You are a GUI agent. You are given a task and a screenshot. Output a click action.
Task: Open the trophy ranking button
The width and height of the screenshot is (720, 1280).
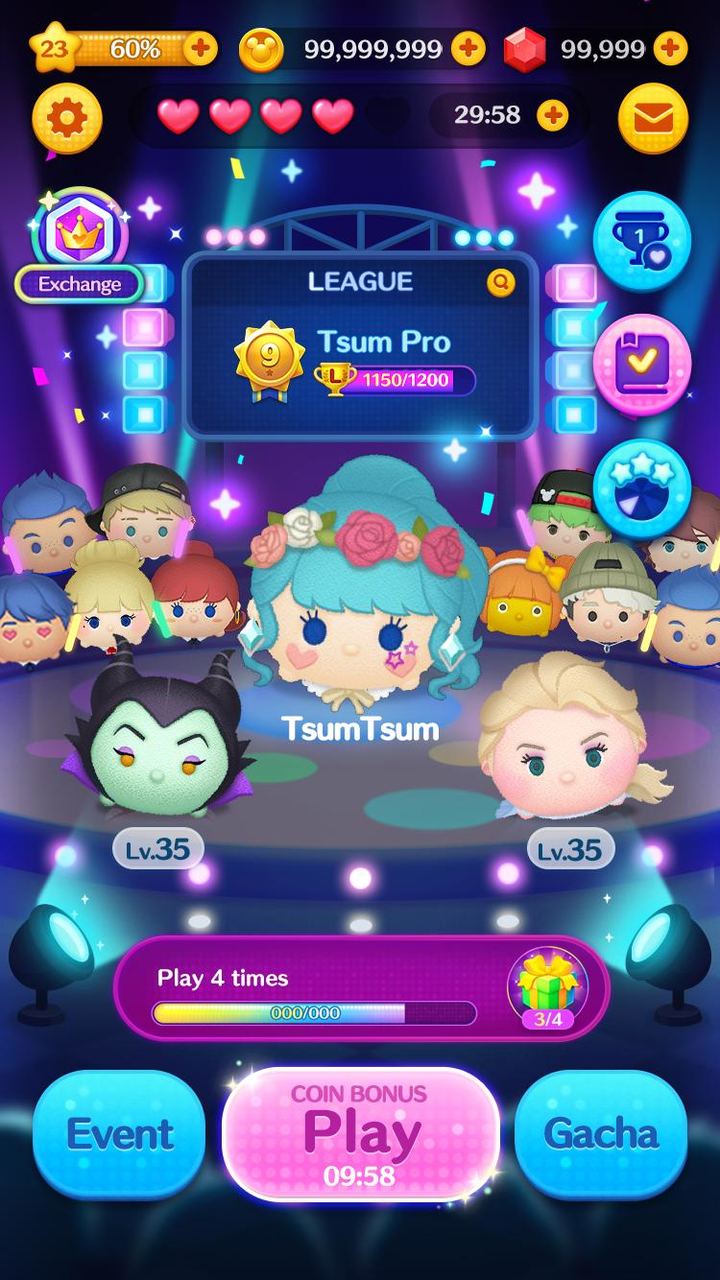coord(641,242)
